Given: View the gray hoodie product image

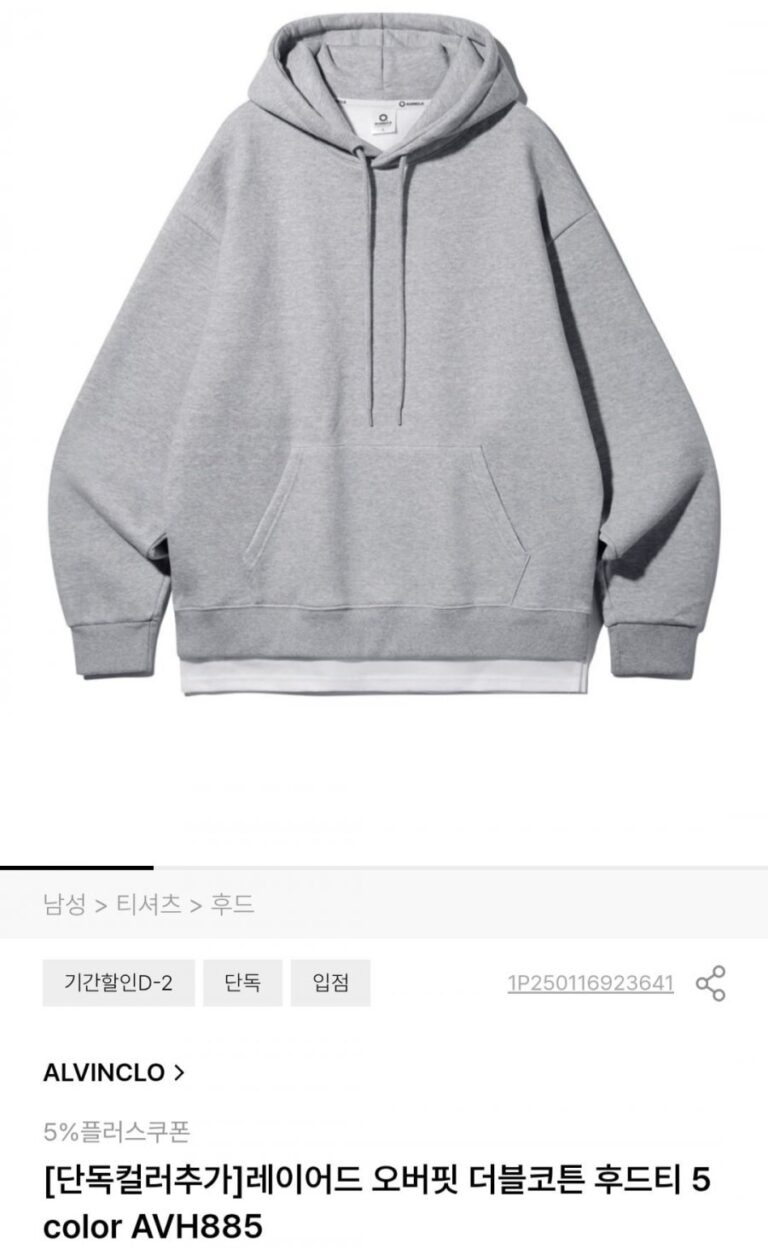Looking at the screenshot, I should pos(384,360).
